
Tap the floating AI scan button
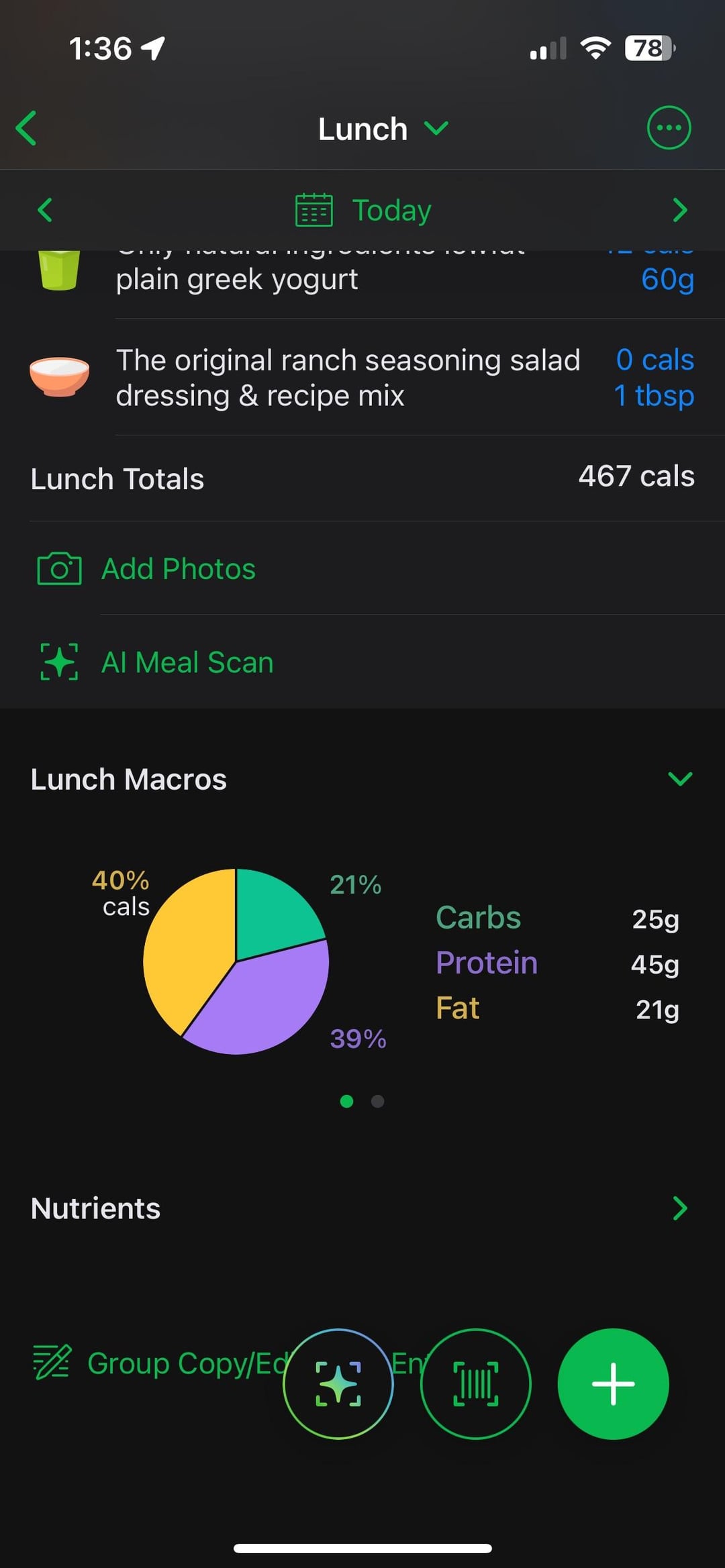(338, 1383)
